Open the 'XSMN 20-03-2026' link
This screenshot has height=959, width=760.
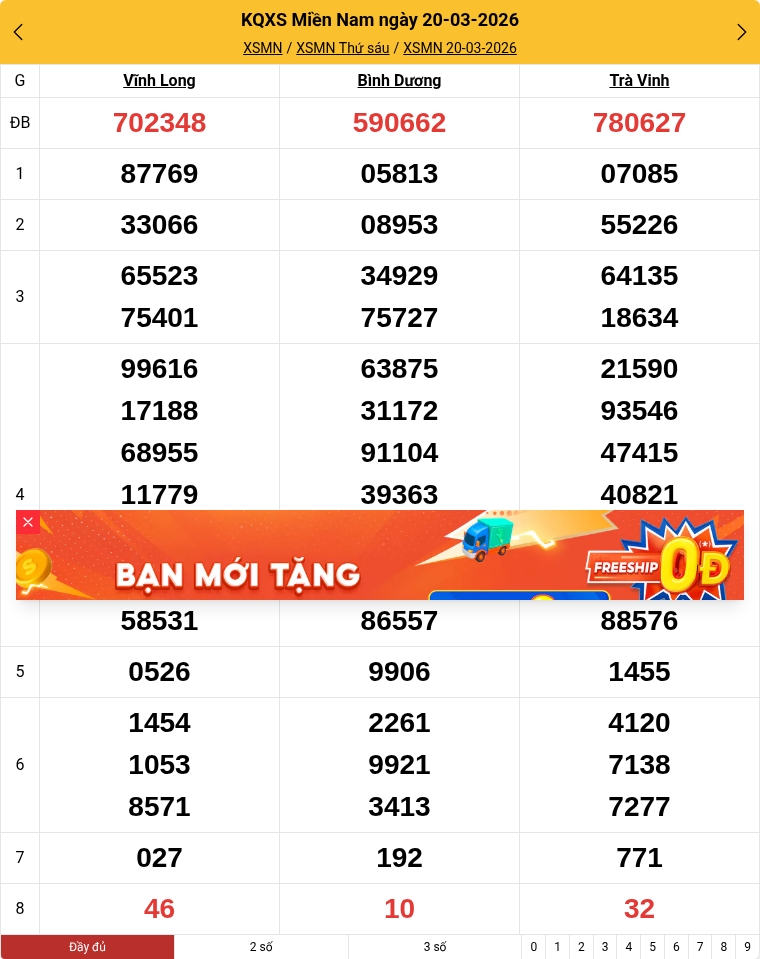pos(460,48)
